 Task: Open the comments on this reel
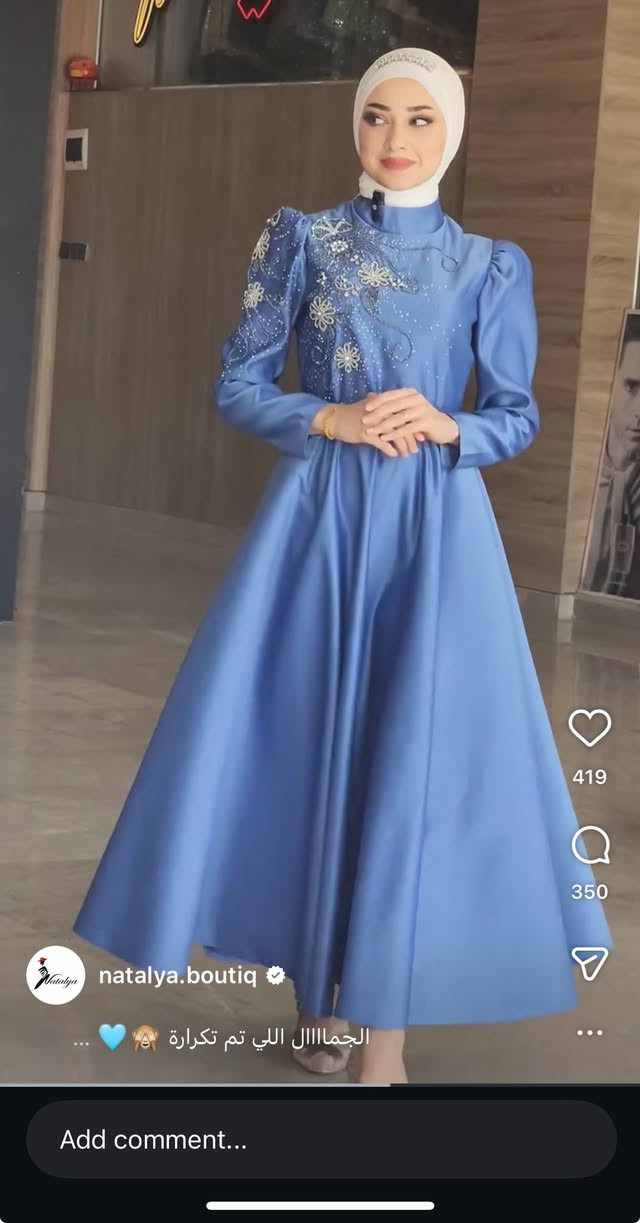(x=590, y=846)
